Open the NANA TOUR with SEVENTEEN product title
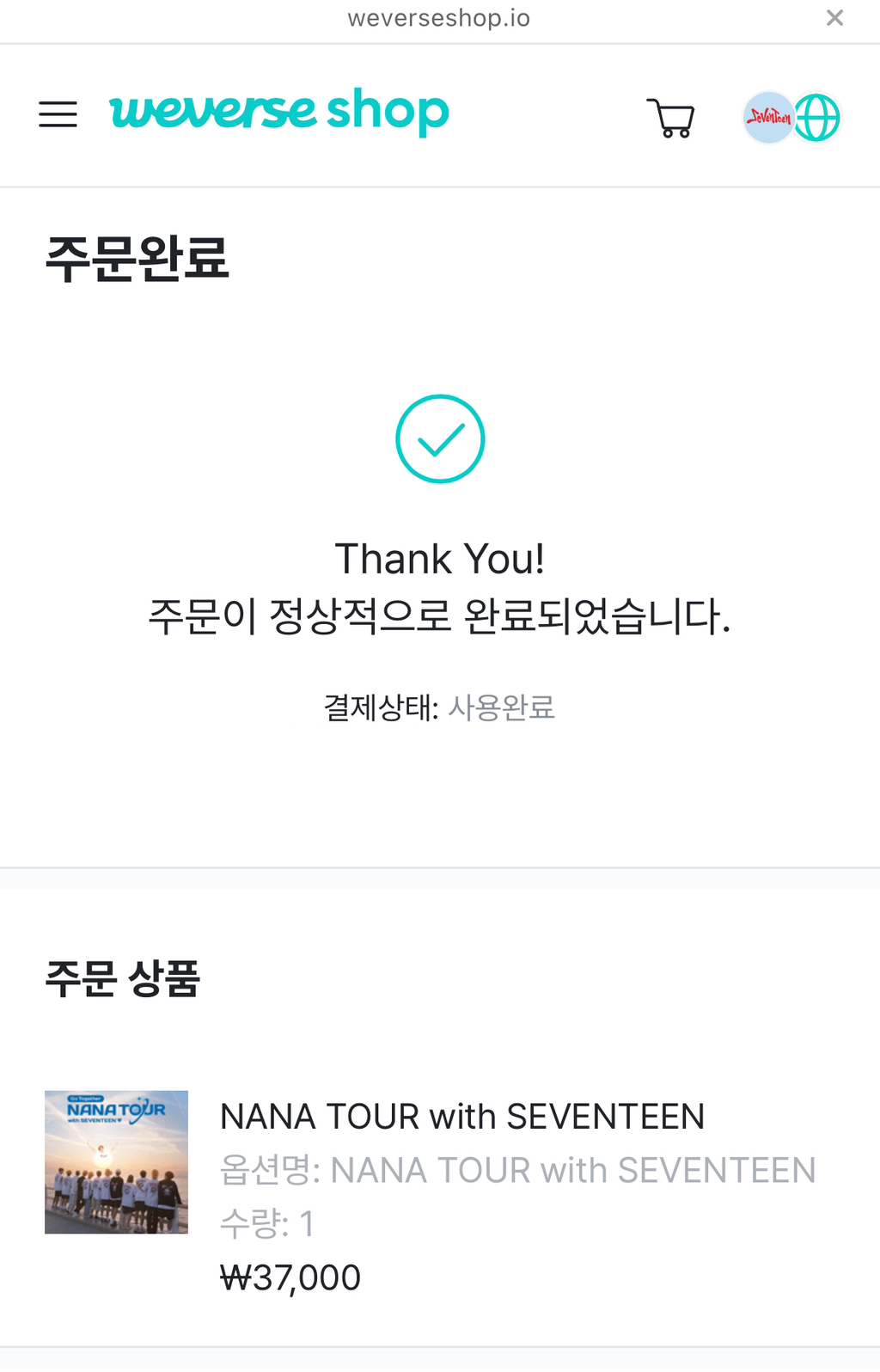880x1372 pixels. pos(461,1116)
